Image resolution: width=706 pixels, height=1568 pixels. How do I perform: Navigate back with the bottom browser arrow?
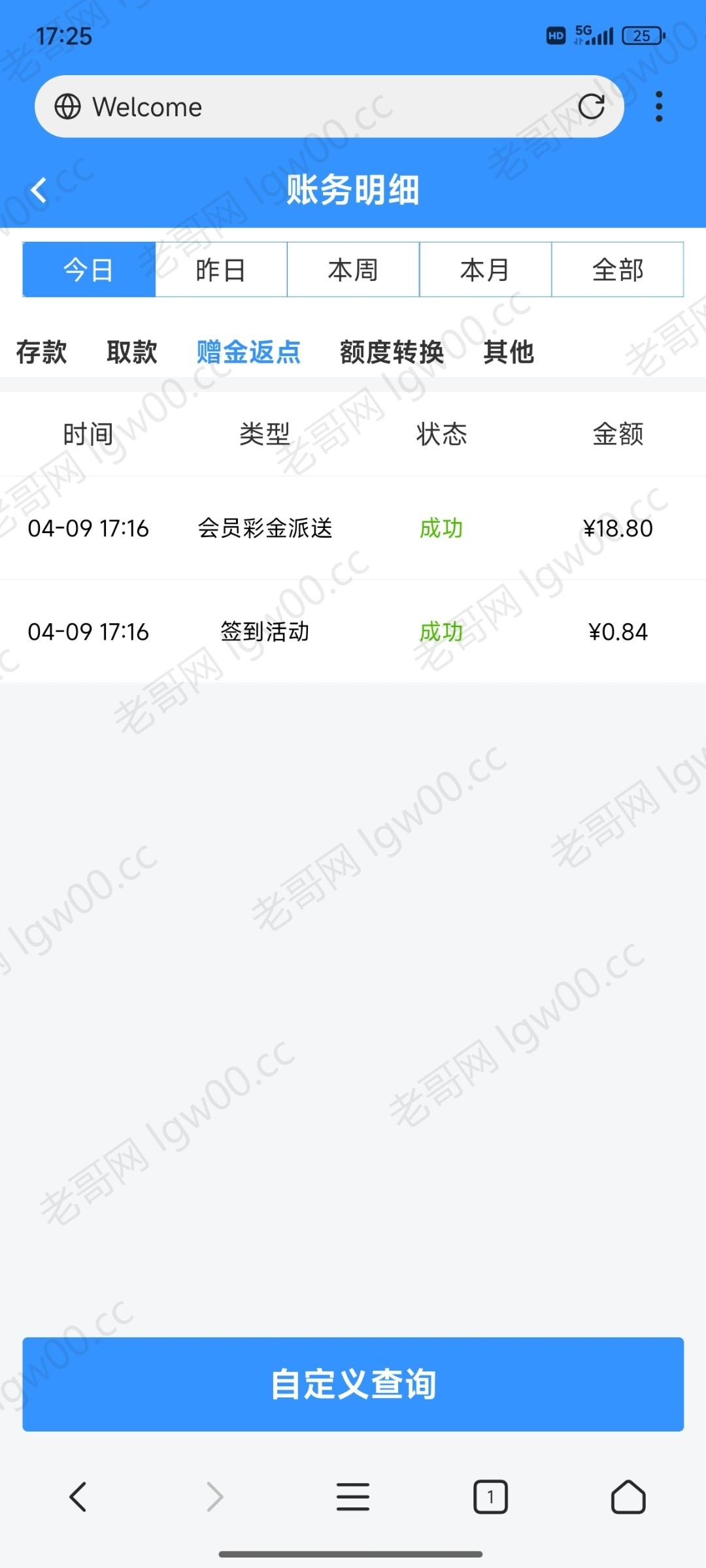tap(78, 1497)
